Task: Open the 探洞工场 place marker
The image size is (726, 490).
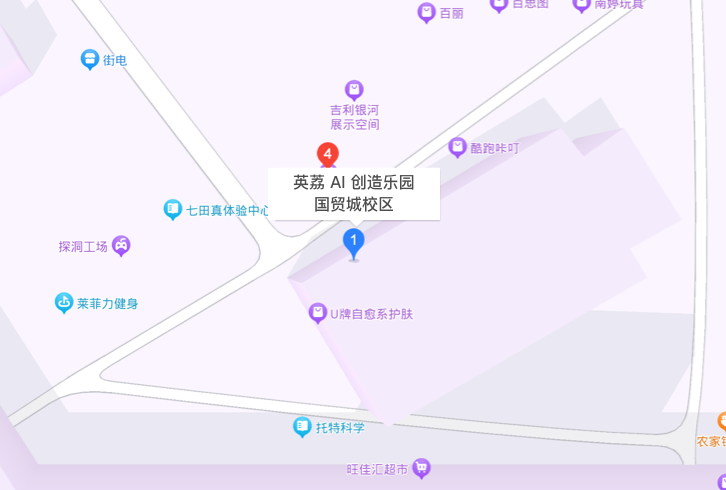Action: click(x=121, y=245)
